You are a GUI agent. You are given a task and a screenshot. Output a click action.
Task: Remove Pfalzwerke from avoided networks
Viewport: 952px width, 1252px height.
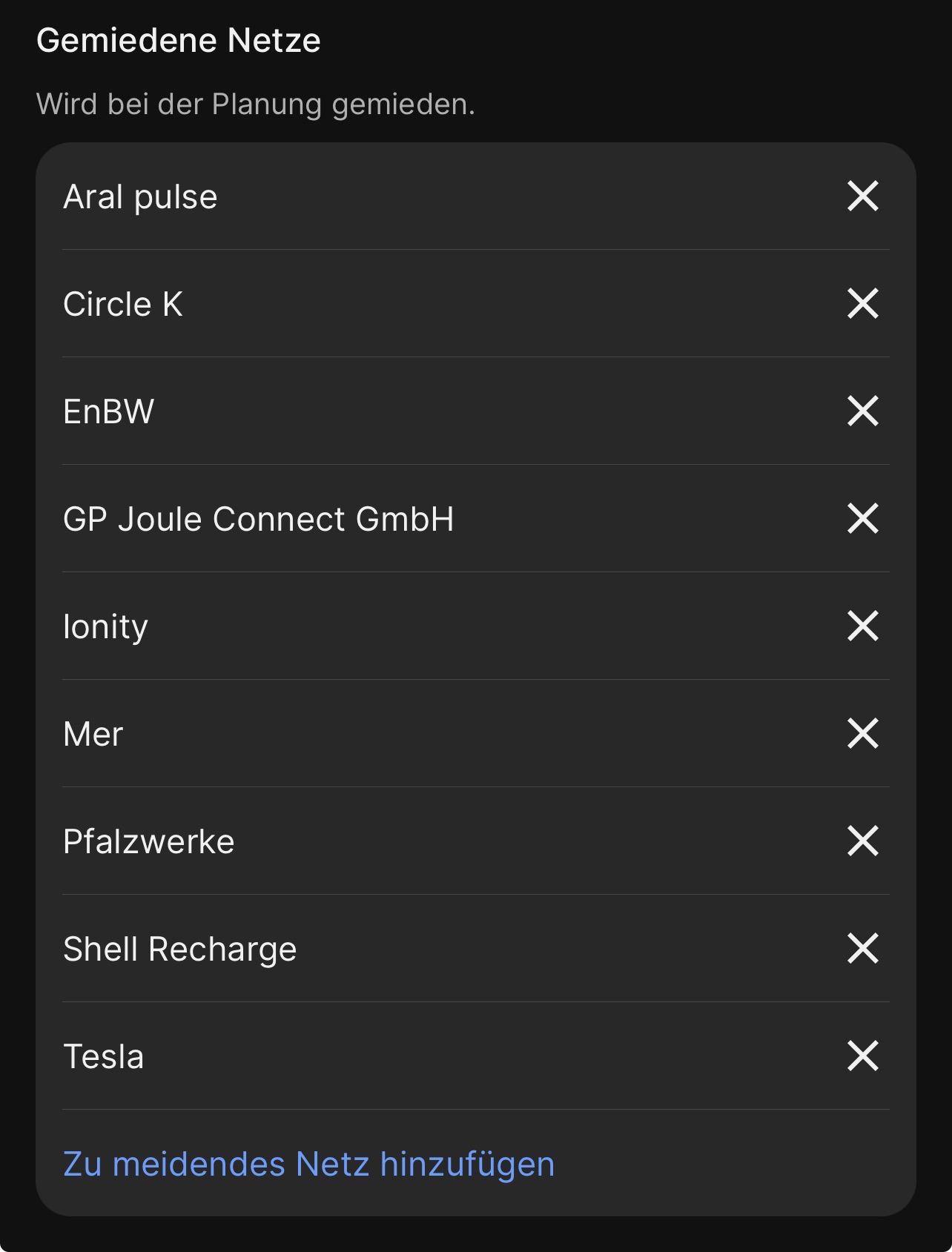pyautogui.click(x=862, y=841)
